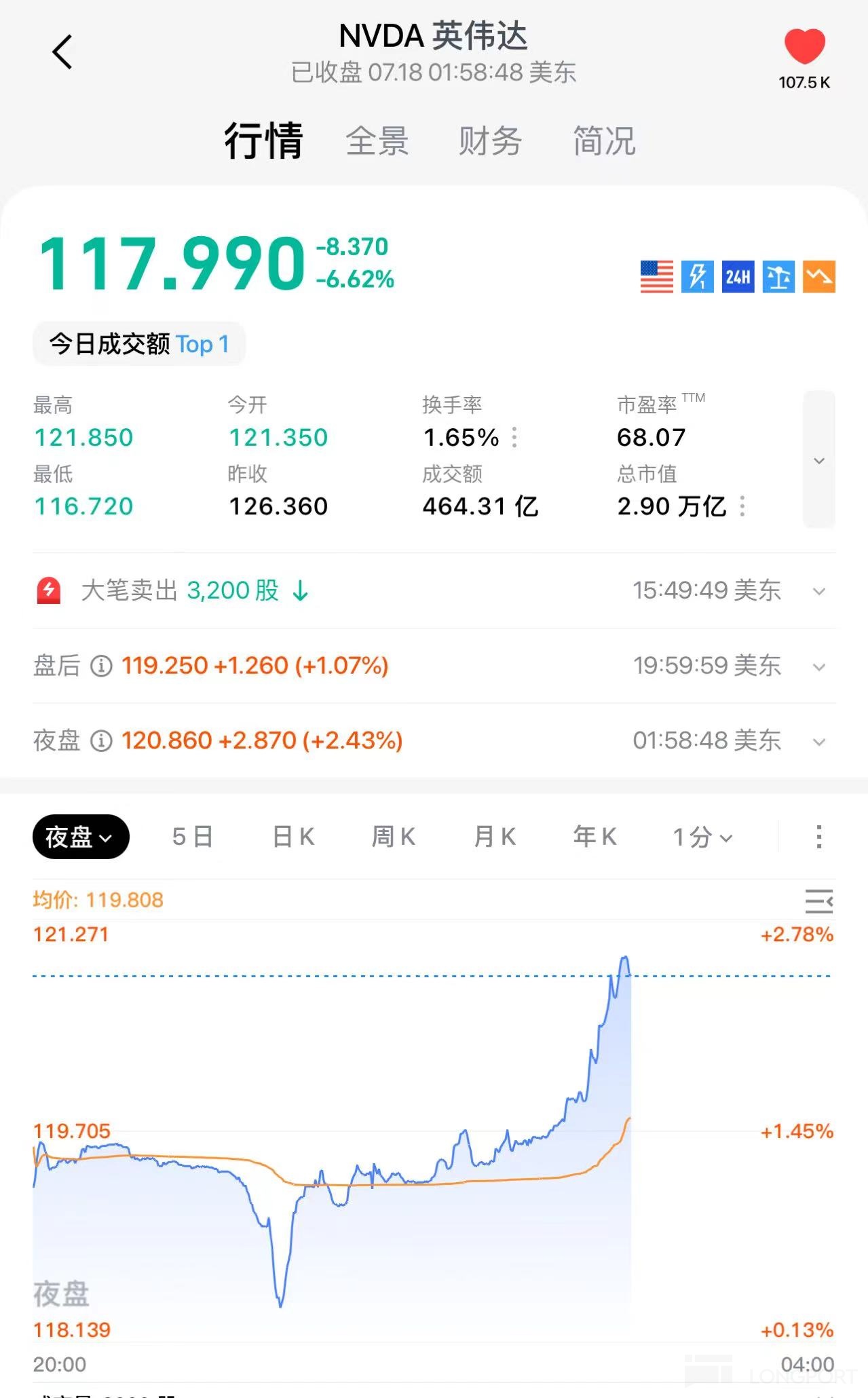The width and height of the screenshot is (868, 1398).
Task: Open the 今日成交额 Top 1 chip
Action: click(x=139, y=344)
